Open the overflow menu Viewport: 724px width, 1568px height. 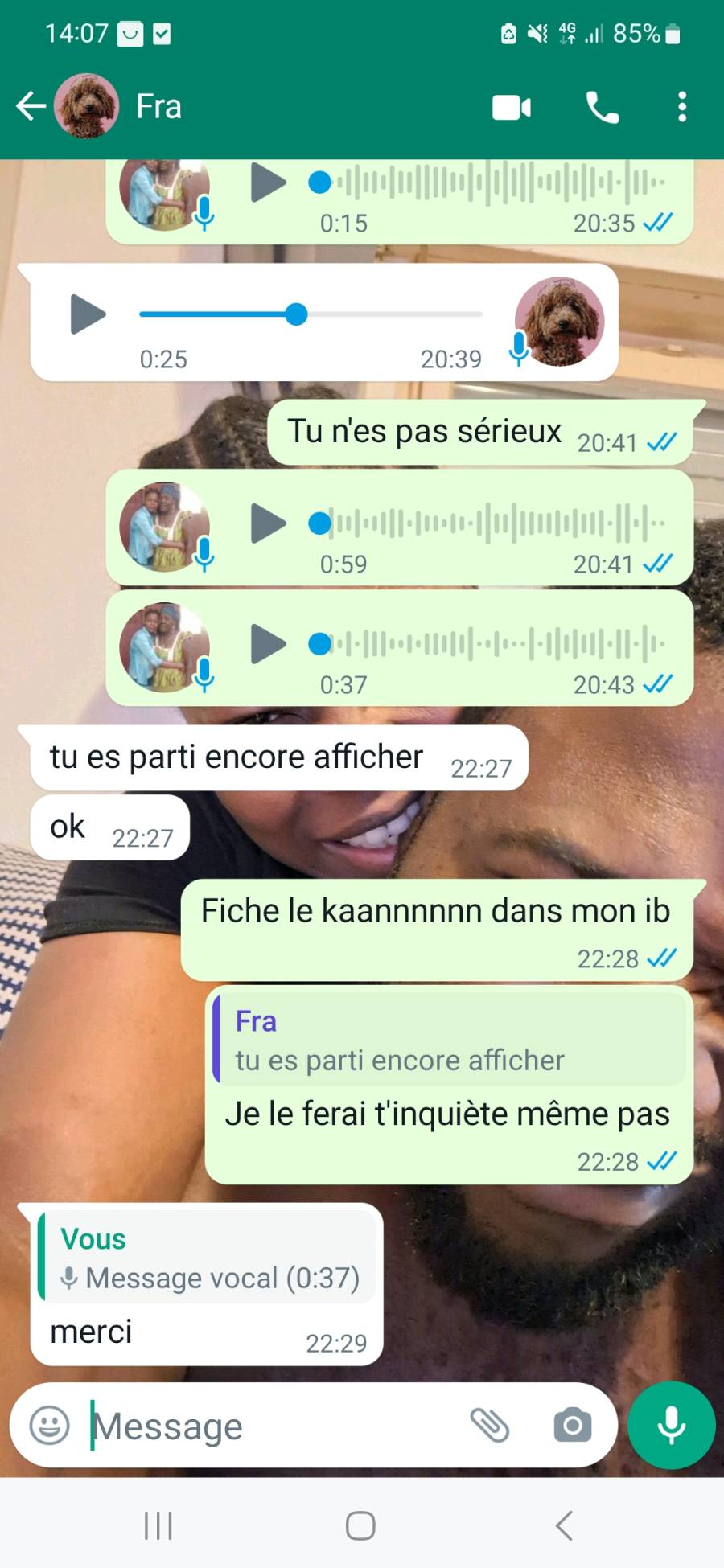(x=682, y=107)
